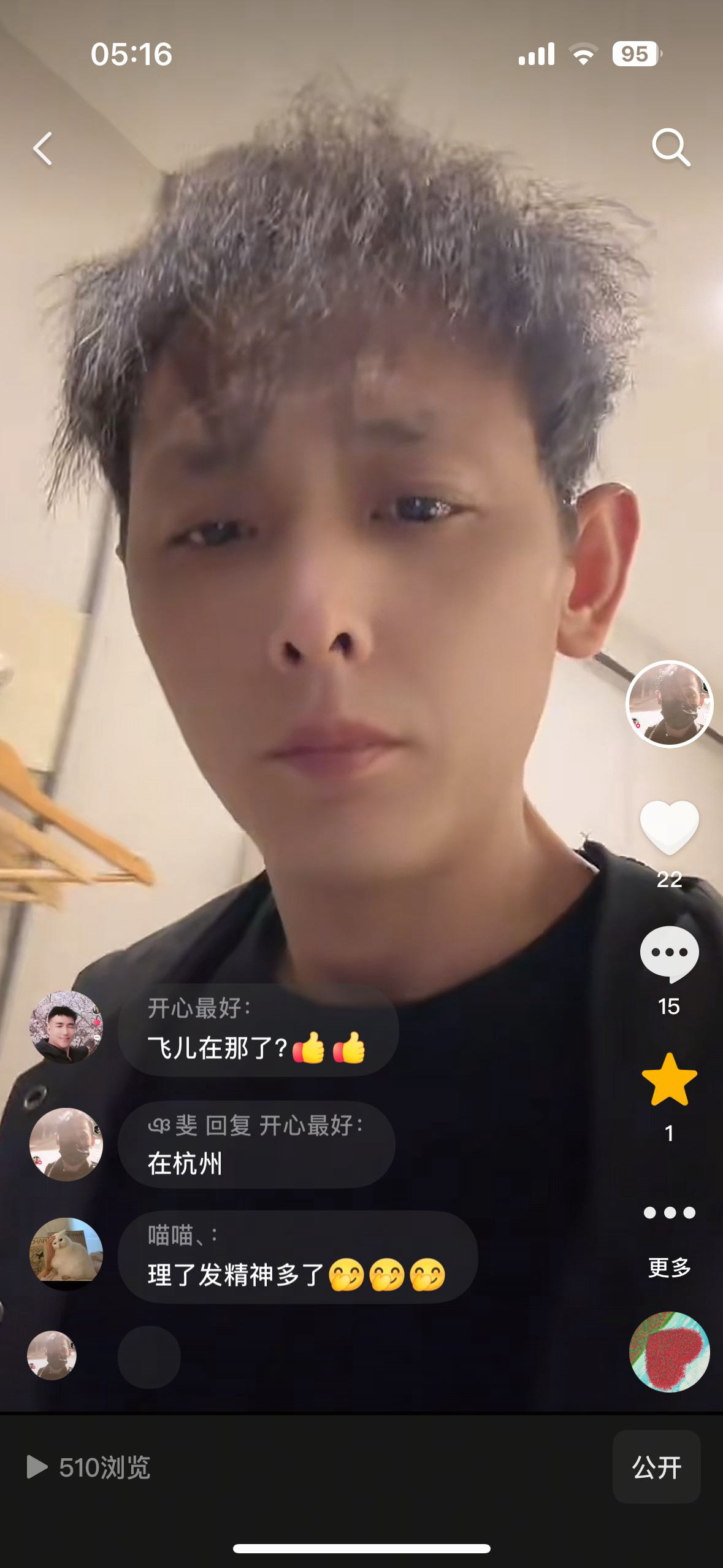Open the video author's profile avatar
The height and width of the screenshot is (1568, 723).
[669, 704]
